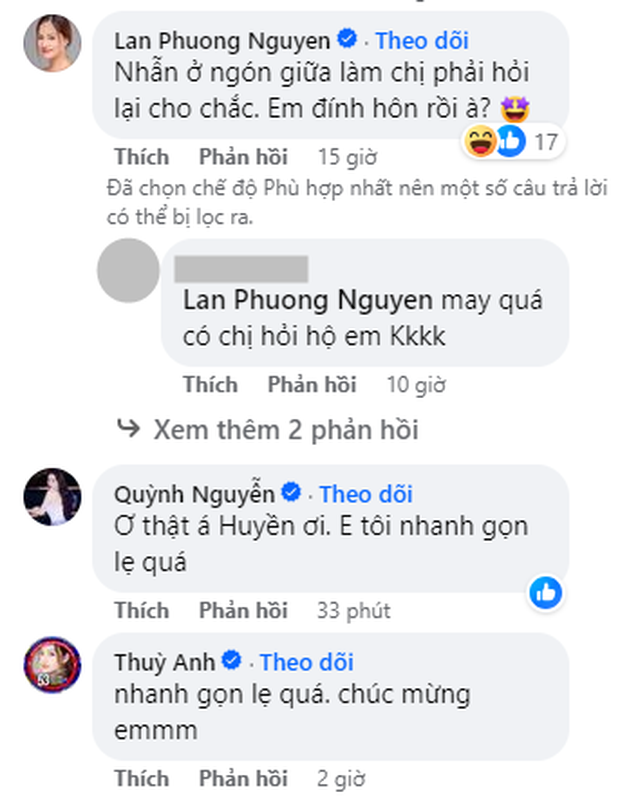Like Quỳnh Nguyễn's comment
620x797 pixels.
[x=142, y=609]
